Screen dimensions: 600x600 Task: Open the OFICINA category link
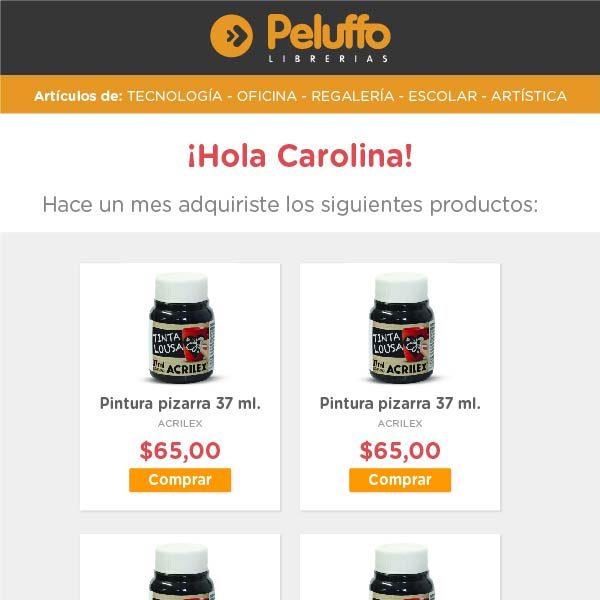tap(266, 97)
